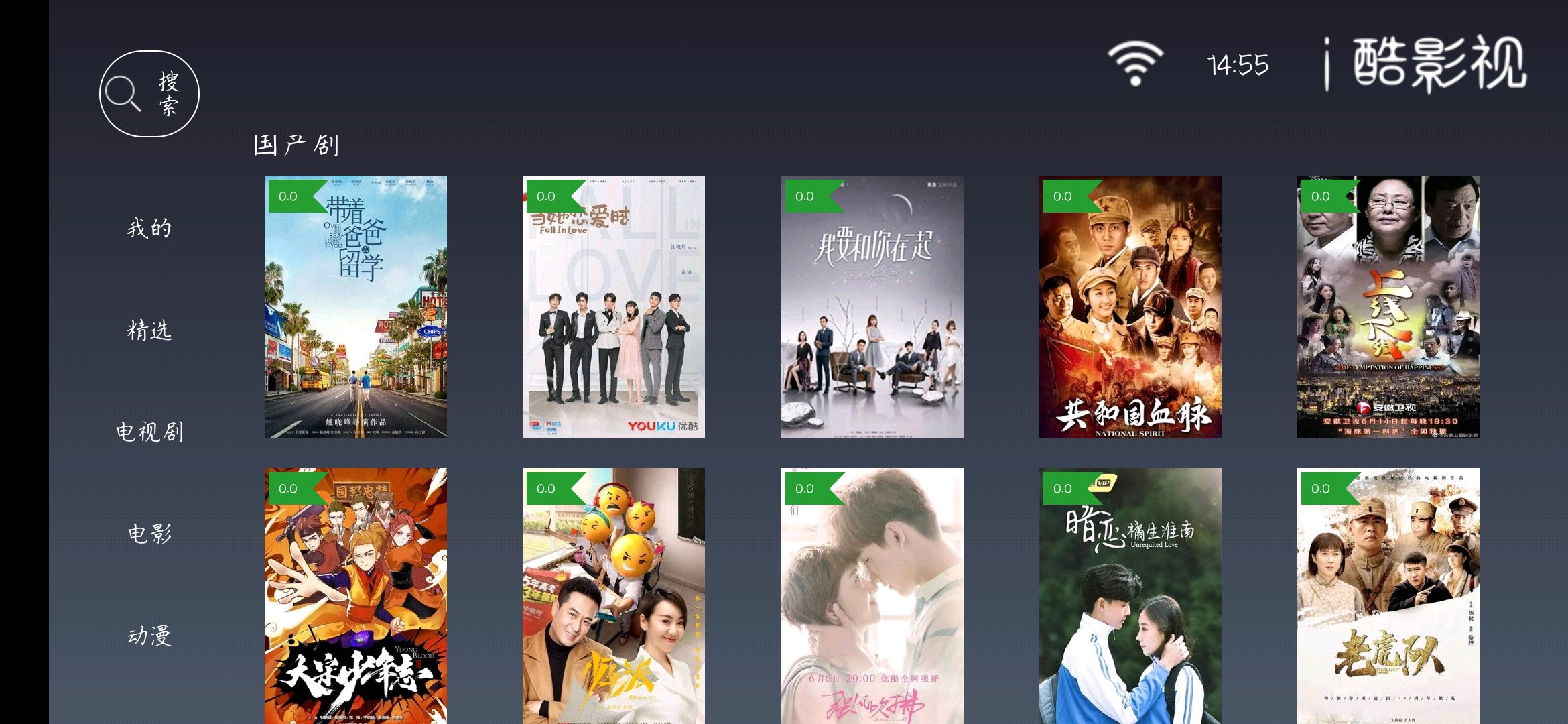The width and height of the screenshot is (1568, 724).
Task: Open the 搜索 search button
Action: point(149,94)
